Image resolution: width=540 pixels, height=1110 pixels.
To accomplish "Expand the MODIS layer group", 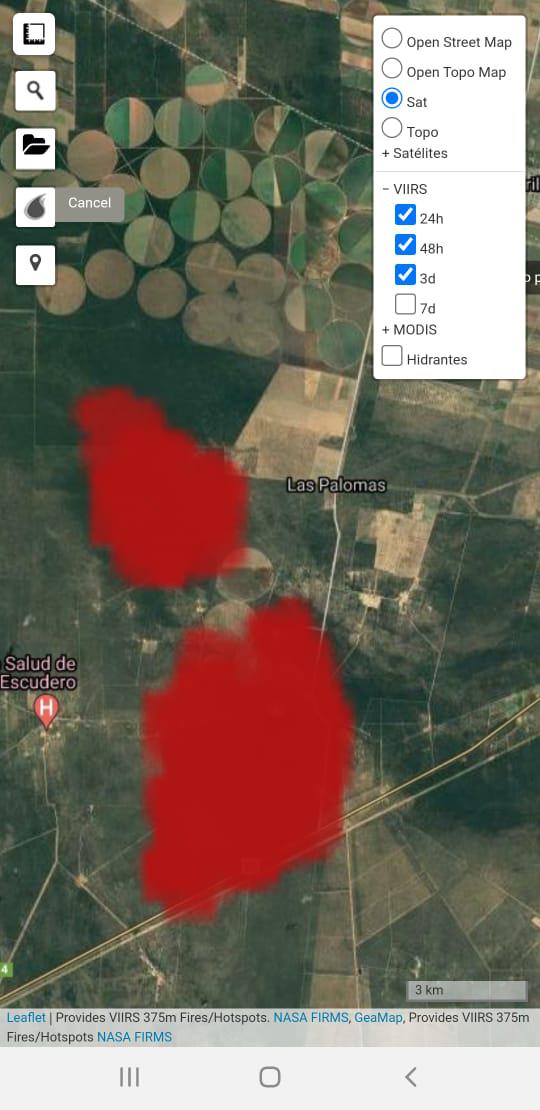I will coord(409,329).
